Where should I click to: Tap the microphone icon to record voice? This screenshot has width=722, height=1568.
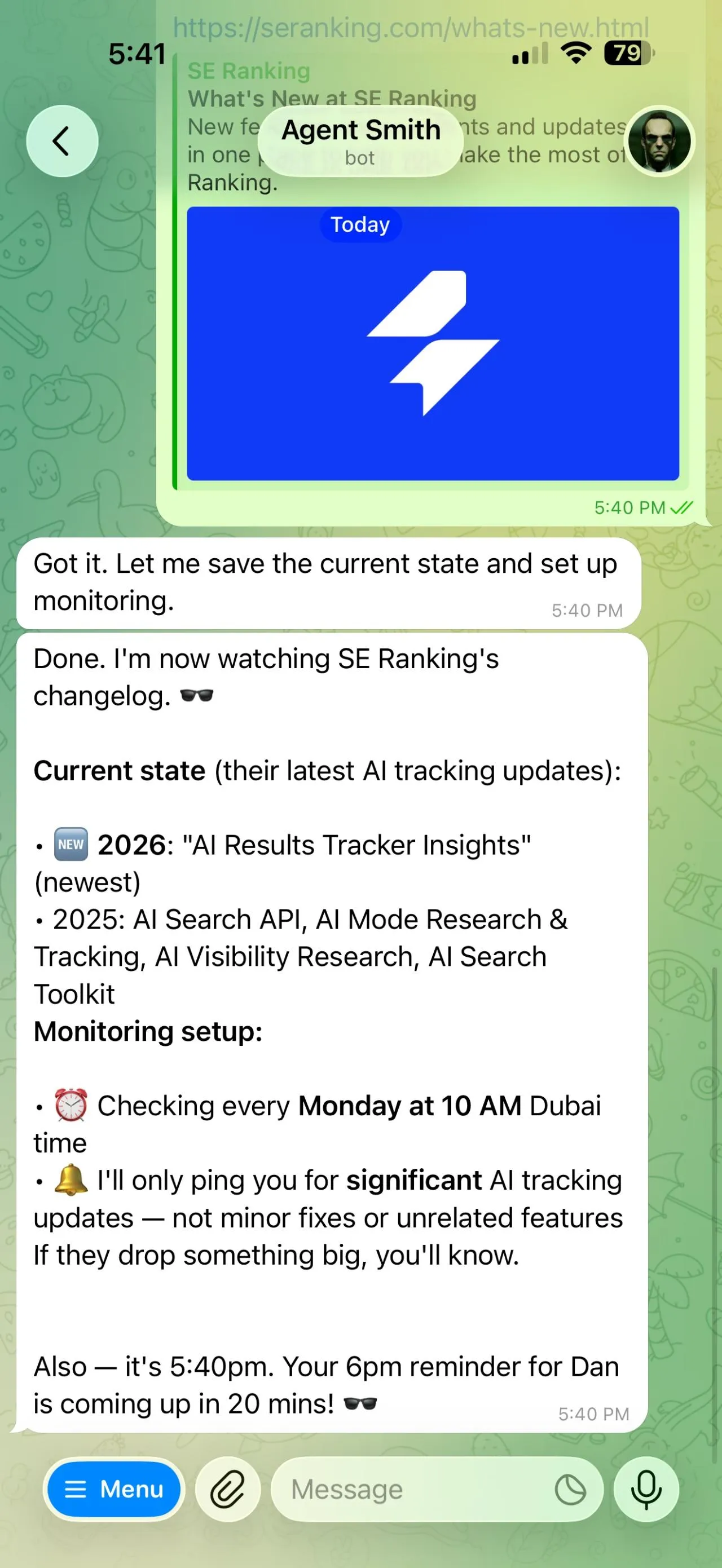646,1490
